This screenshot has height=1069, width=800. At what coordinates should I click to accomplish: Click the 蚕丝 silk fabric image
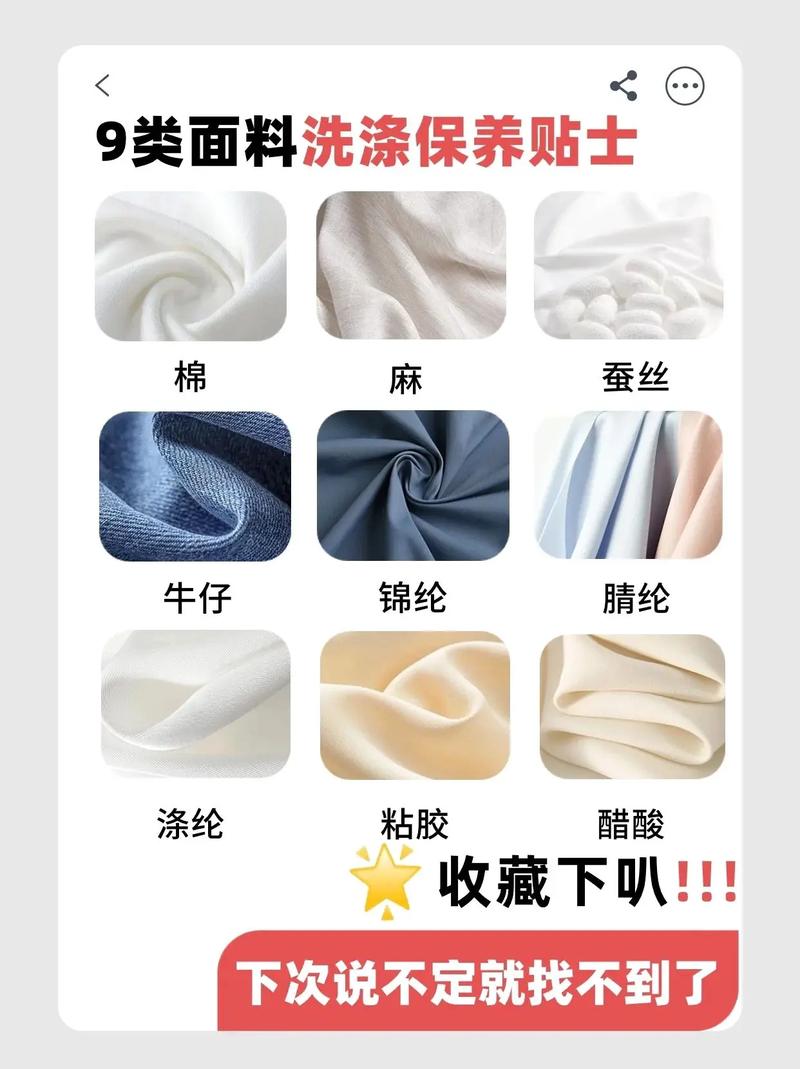pos(633,268)
